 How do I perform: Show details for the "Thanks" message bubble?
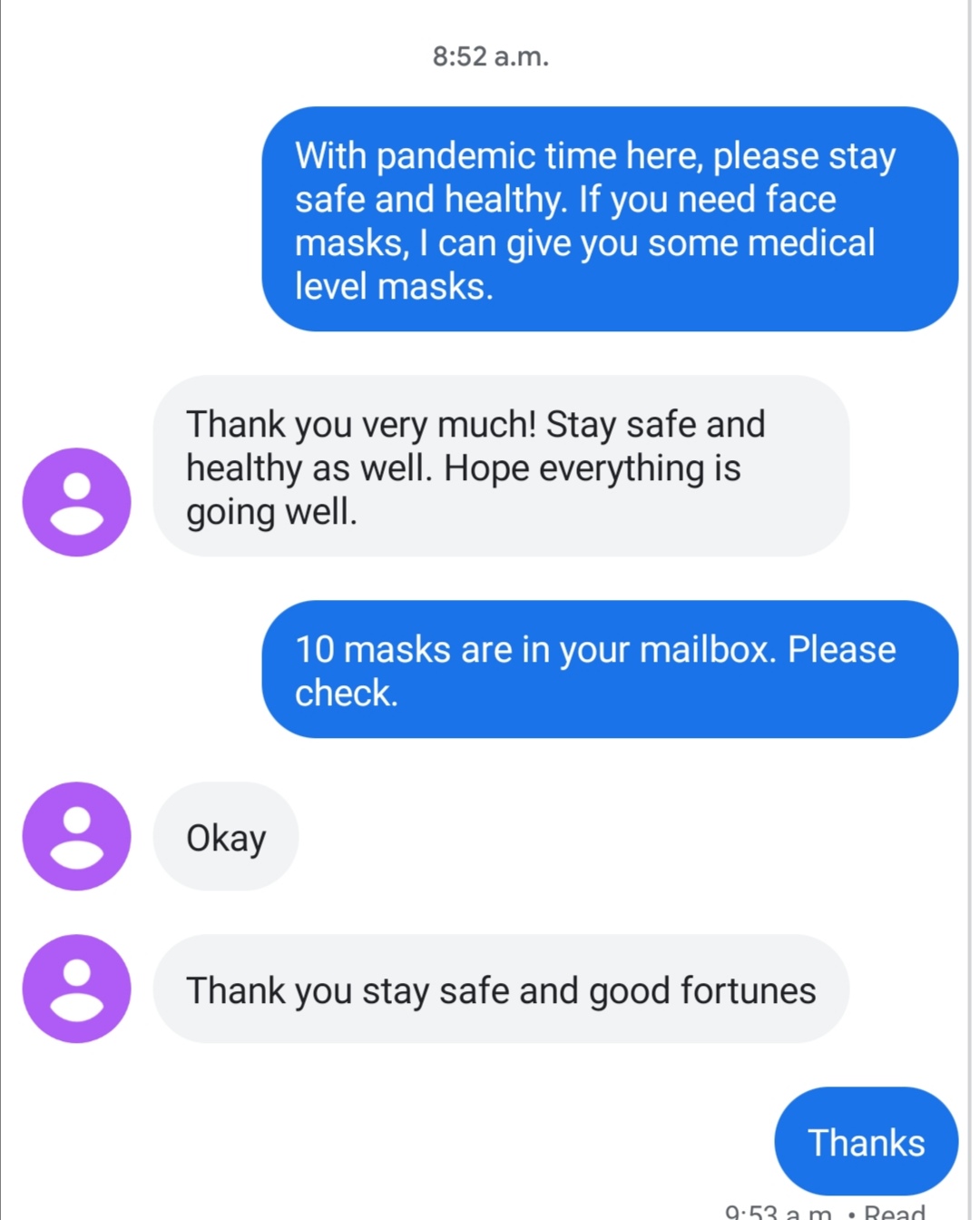click(866, 1142)
